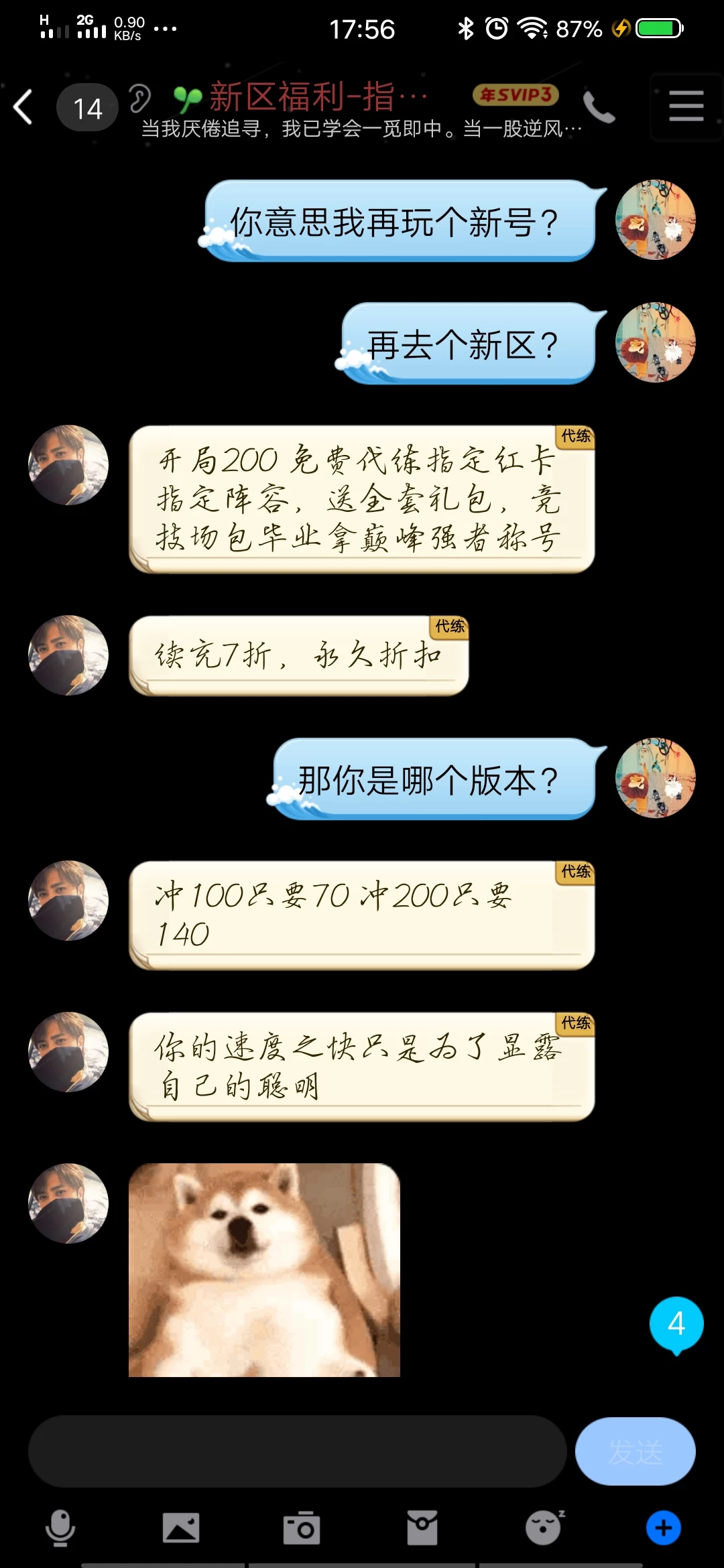Screen dimensions: 724x1568
Task: Expand more options with plus icon
Action: tap(663, 1528)
